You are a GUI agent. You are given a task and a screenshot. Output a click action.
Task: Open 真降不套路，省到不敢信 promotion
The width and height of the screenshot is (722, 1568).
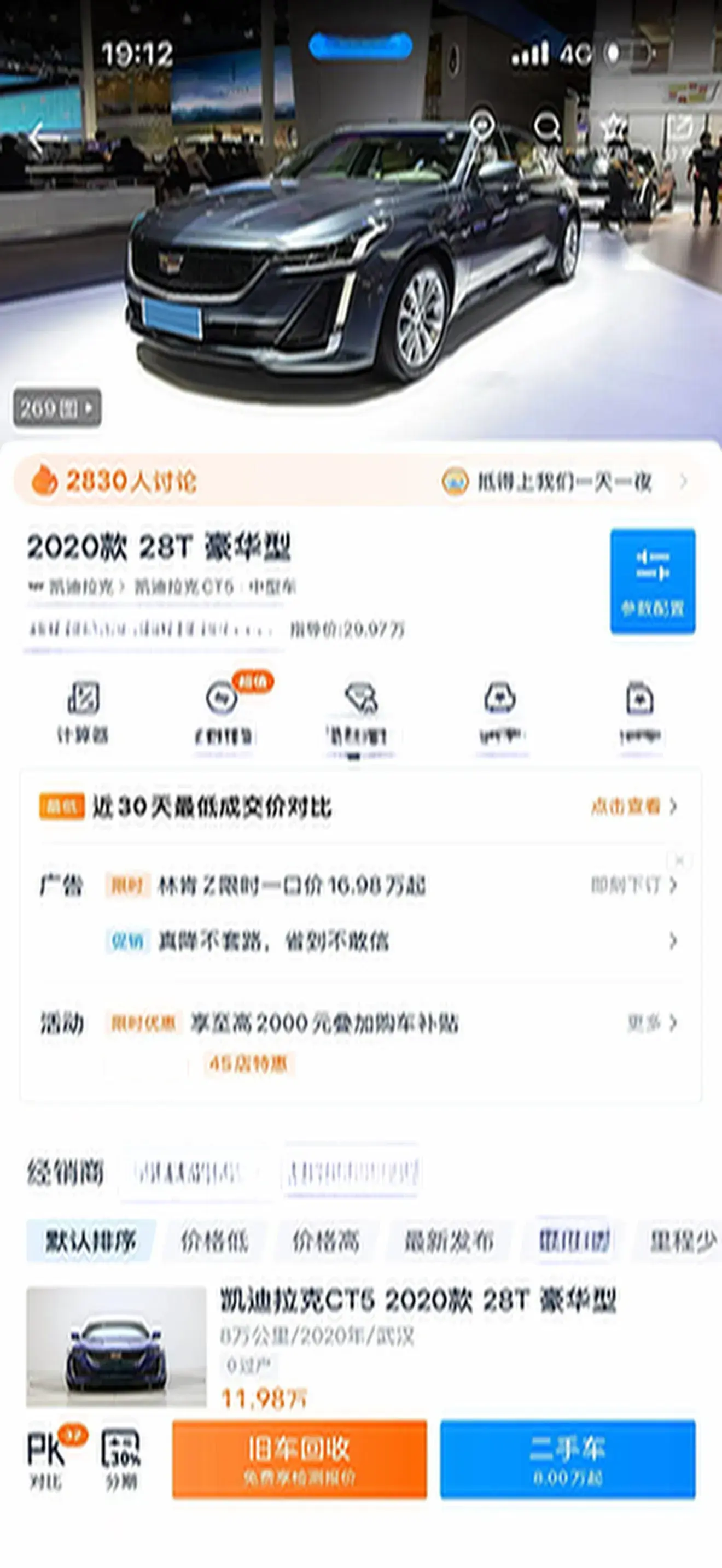pyautogui.click(x=273, y=941)
